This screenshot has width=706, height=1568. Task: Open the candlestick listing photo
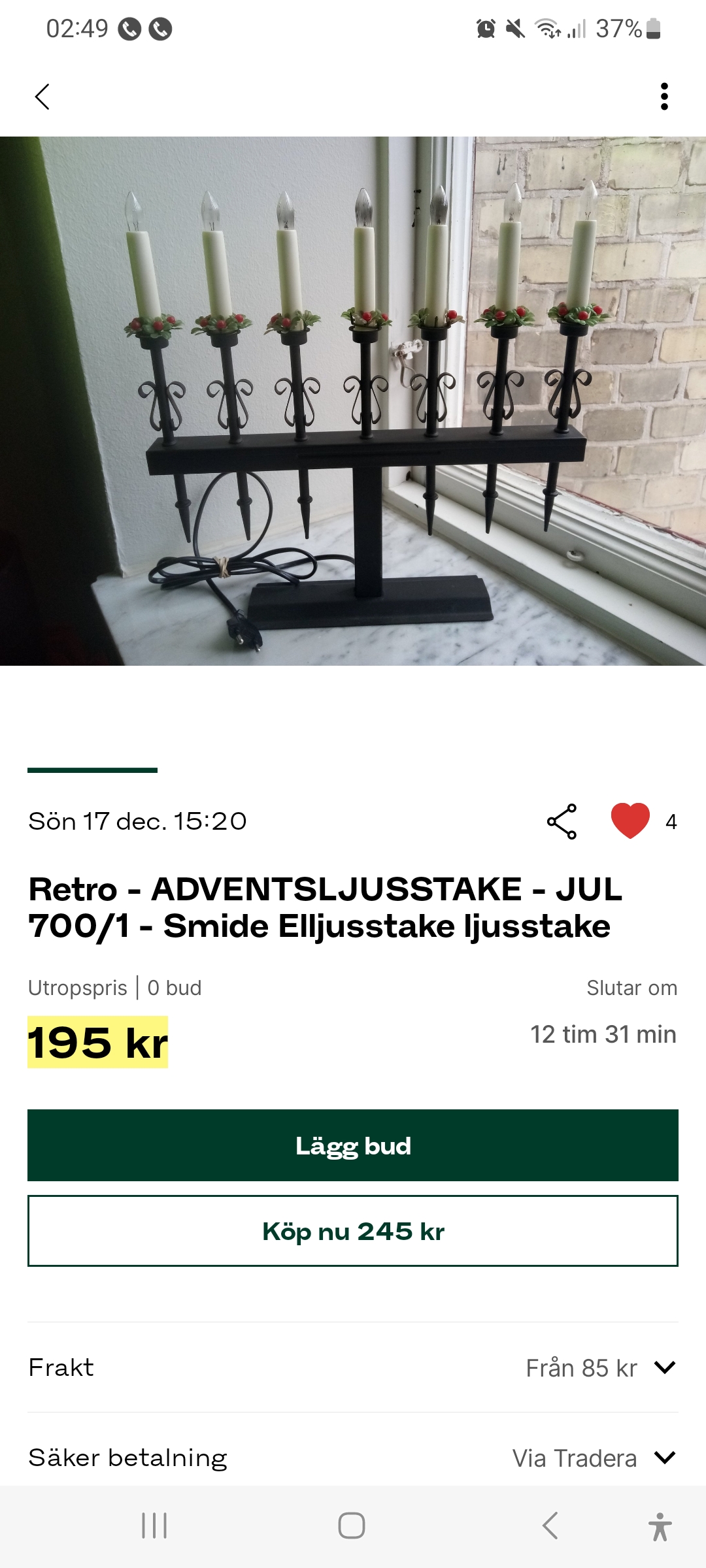[353, 400]
